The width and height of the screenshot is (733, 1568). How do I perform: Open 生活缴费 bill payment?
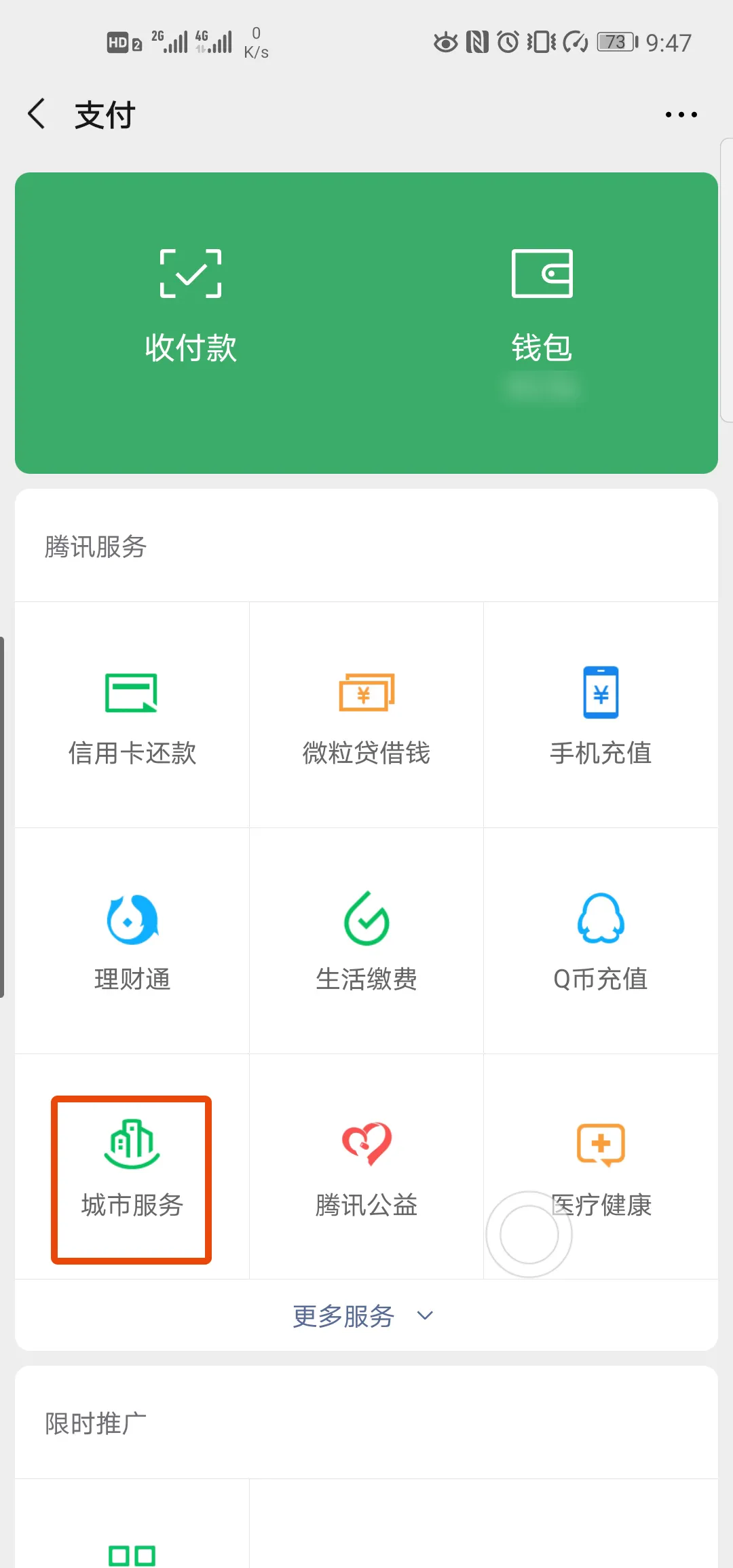[x=366, y=941]
